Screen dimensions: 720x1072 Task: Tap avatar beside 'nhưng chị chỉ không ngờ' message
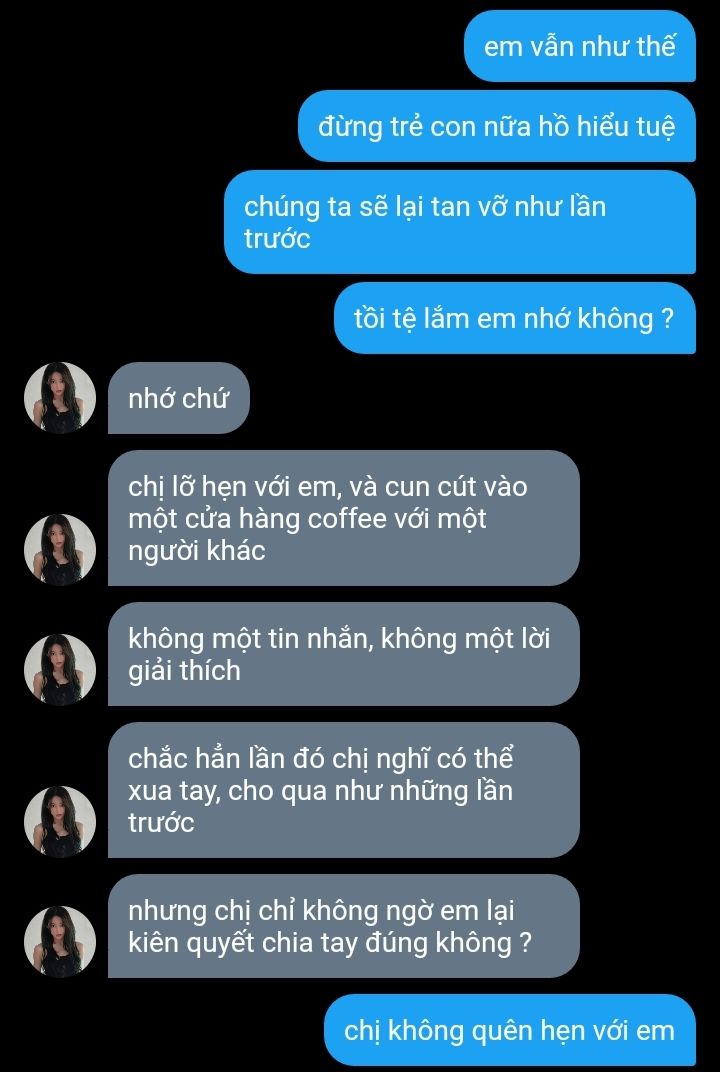coord(60,941)
